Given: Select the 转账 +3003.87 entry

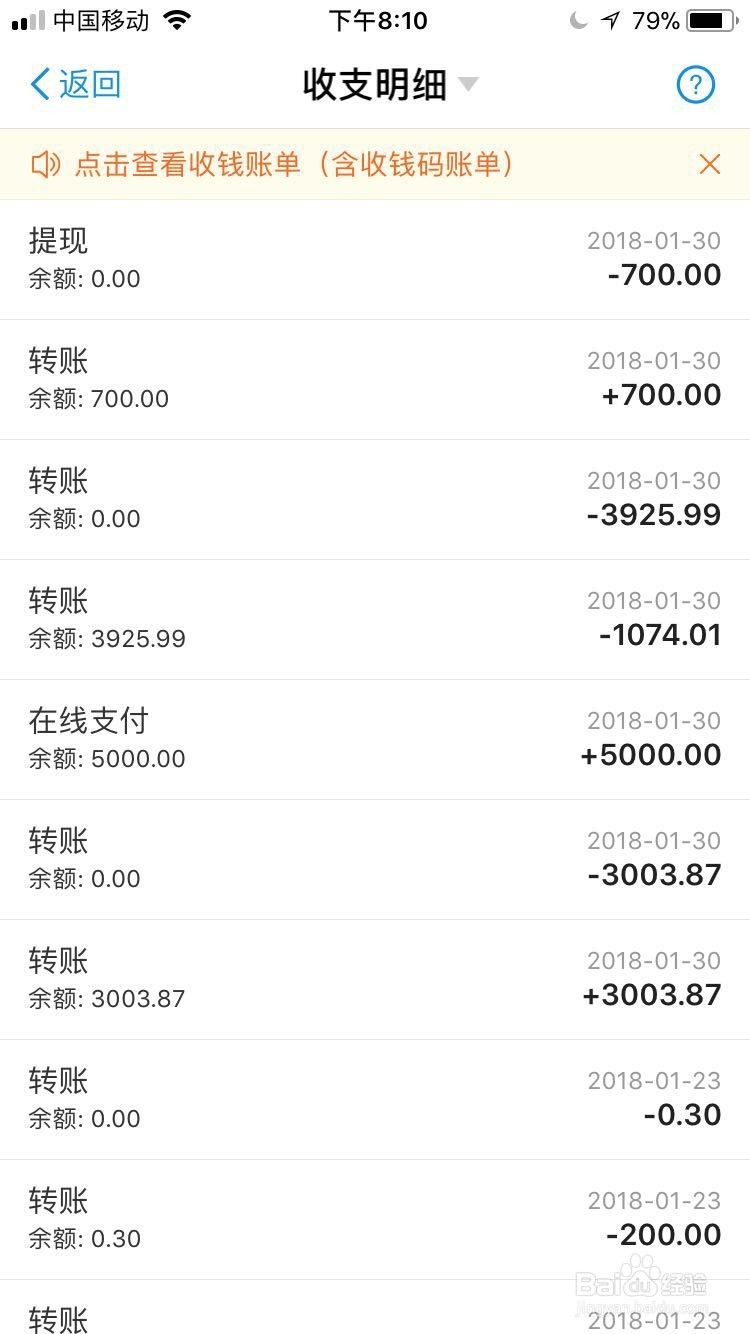Looking at the screenshot, I should click(x=375, y=980).
